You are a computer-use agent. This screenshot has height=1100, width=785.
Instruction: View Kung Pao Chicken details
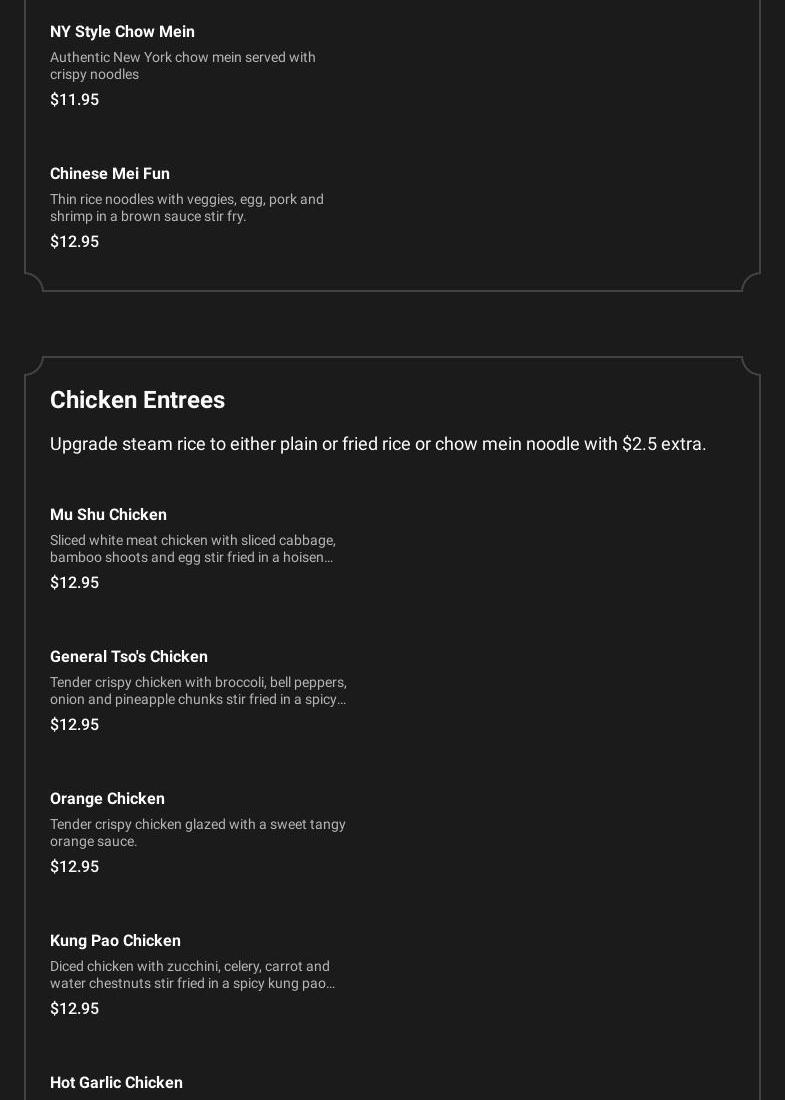click(115, 941)
